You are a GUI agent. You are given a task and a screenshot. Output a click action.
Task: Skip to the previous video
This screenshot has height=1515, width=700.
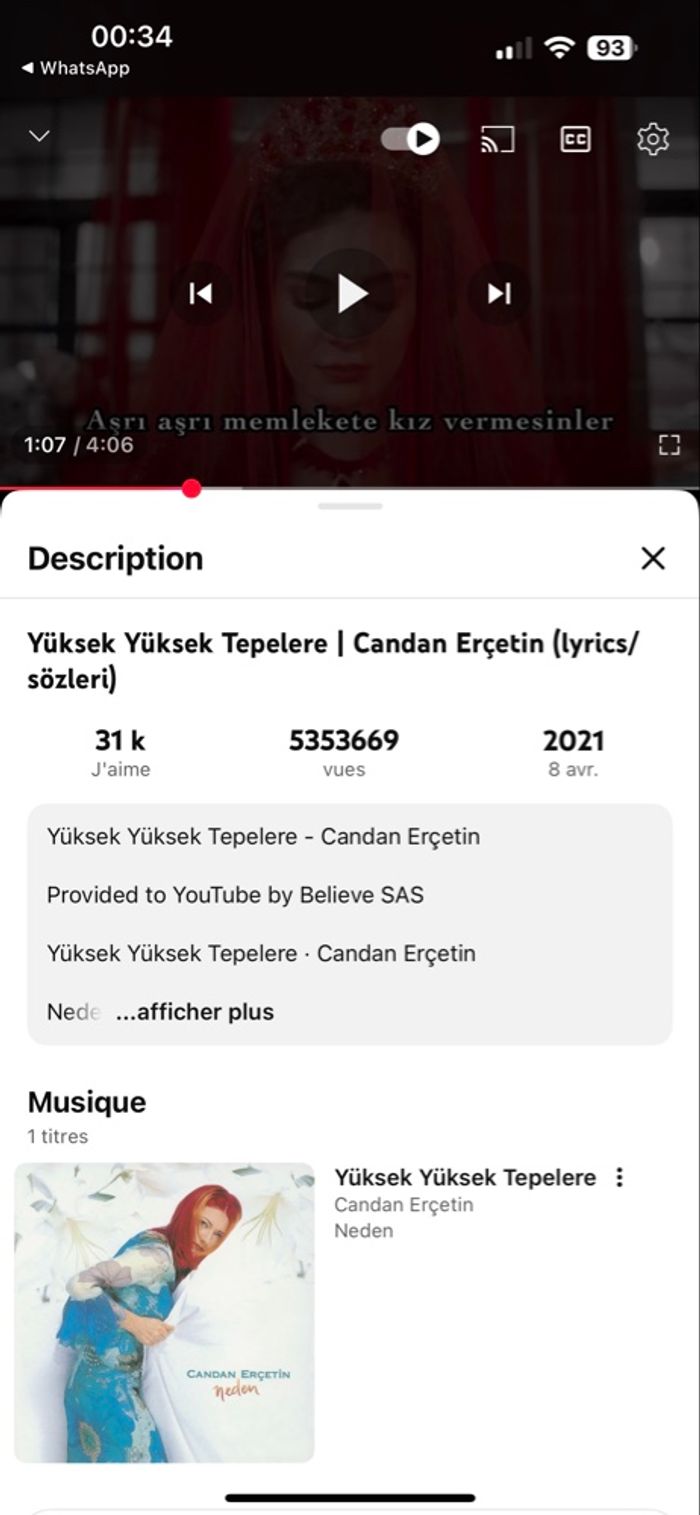(201, 293)
